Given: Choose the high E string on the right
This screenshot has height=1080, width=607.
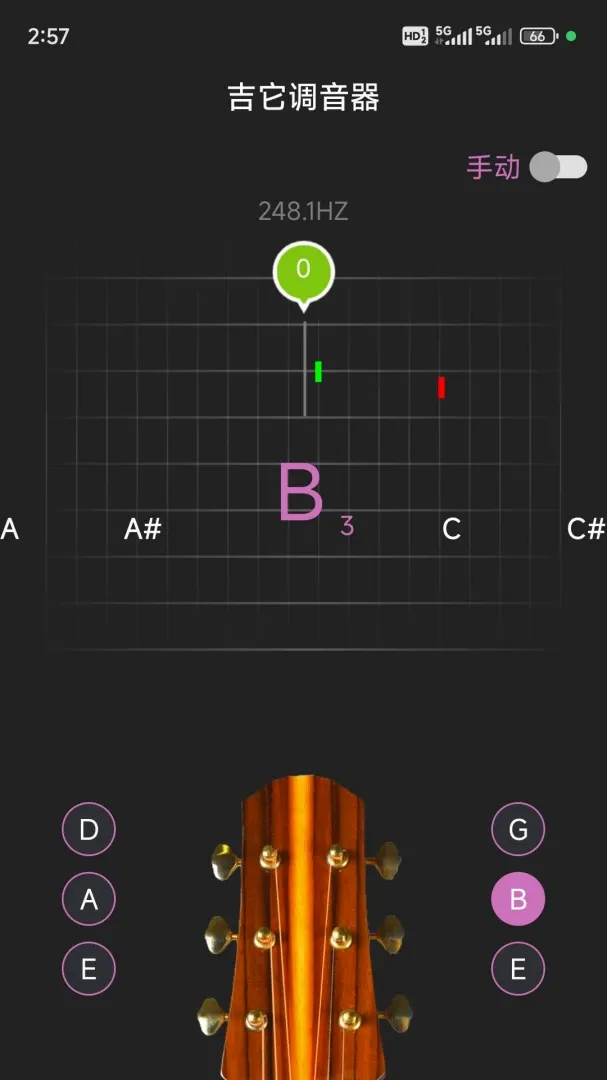Looking at the screenshot, I should pos(518,968).
